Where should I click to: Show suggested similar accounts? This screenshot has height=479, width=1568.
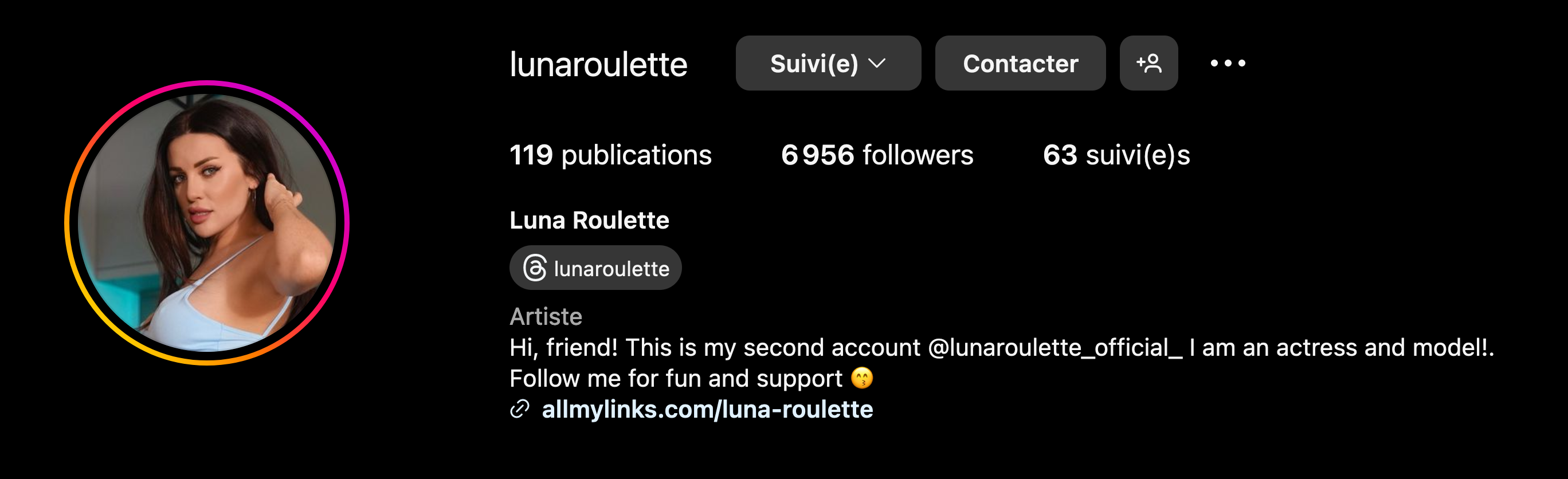[1148, 63]
